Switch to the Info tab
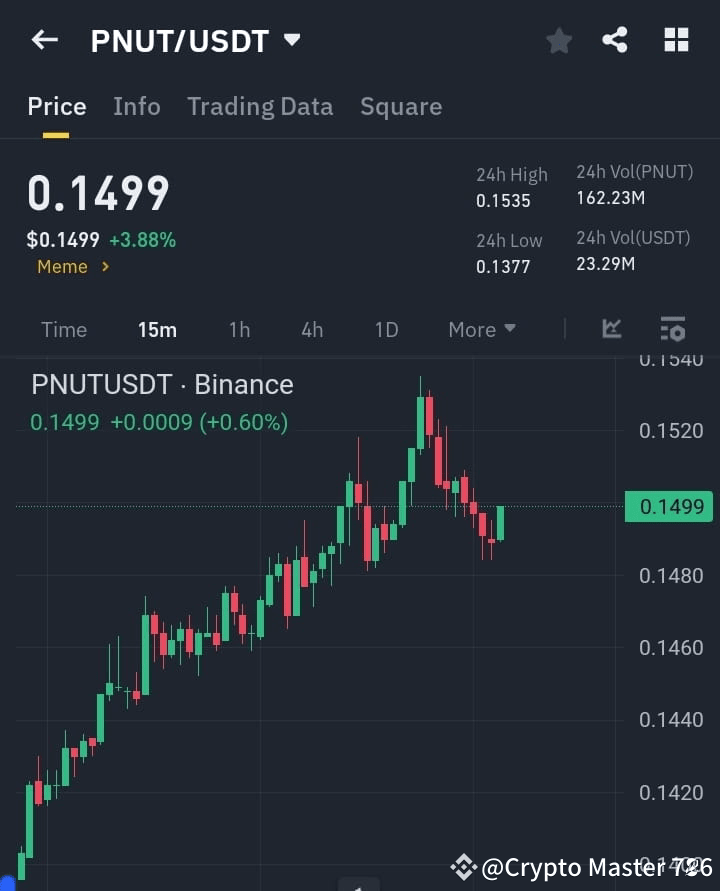The width and height of the screenshot is (720, 891). pos(137,106)
